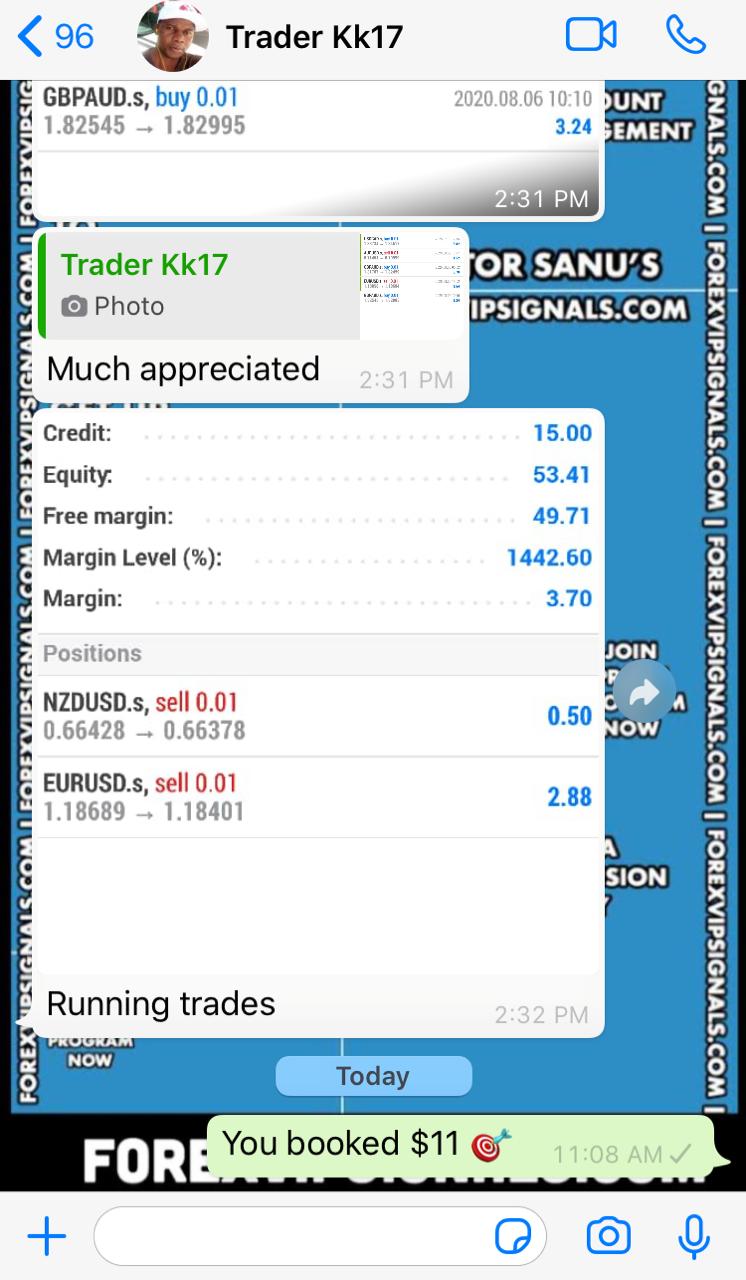Screen dimensions: 746x1280
Task: Open Trader Kk17 contact info
Action: (314, 38)
